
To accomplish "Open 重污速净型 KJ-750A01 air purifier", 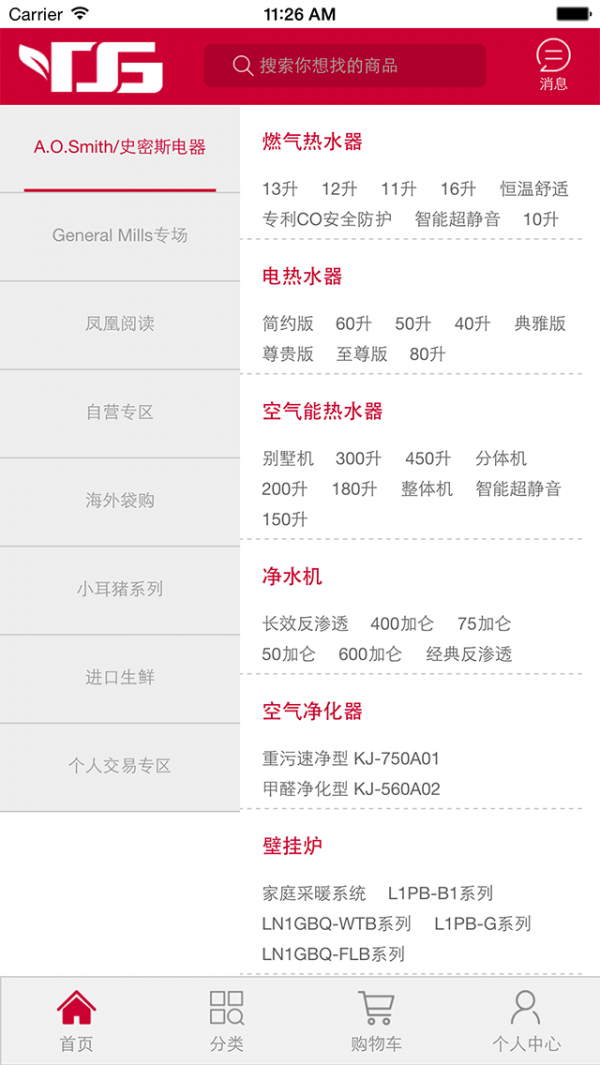I will 351,759.
